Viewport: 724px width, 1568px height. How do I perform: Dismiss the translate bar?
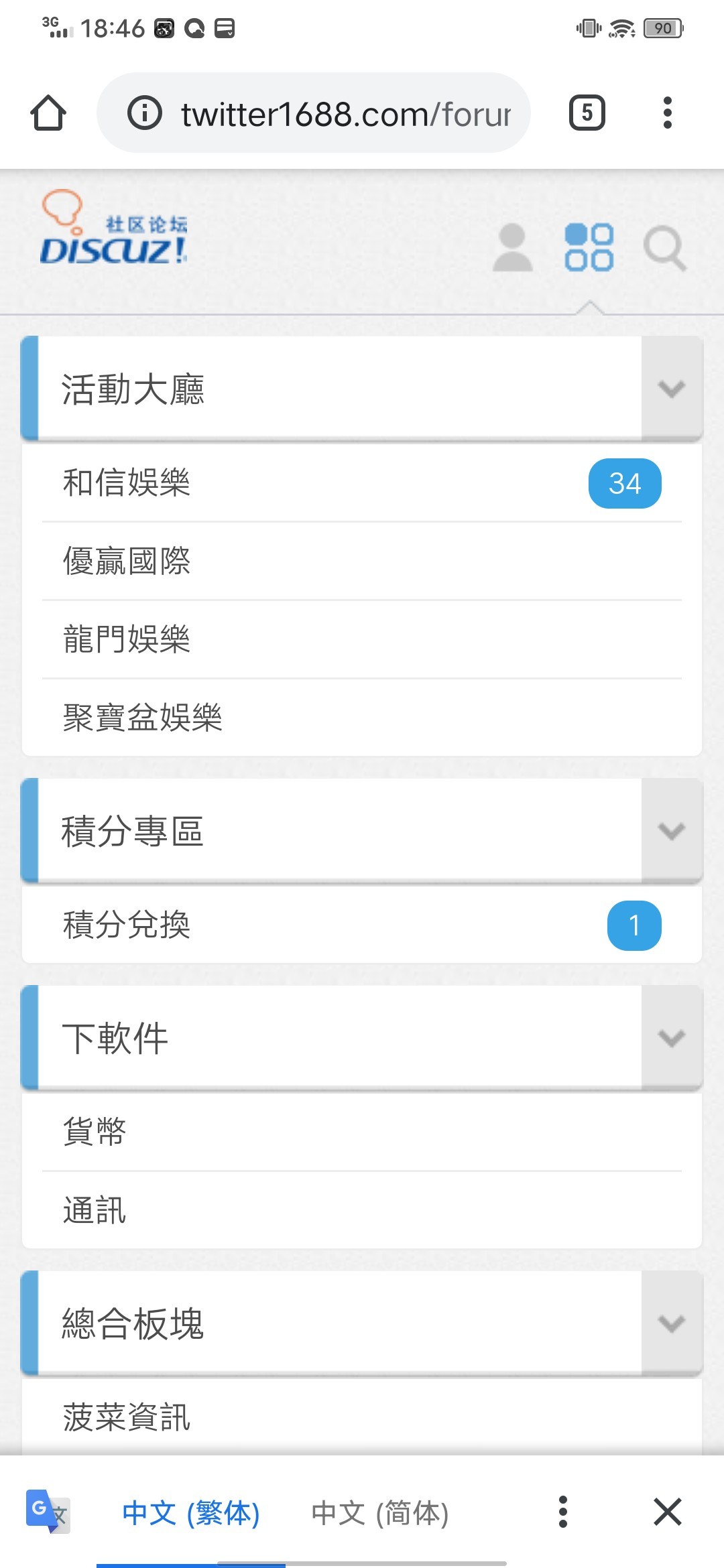click(x=668, y=1512)
